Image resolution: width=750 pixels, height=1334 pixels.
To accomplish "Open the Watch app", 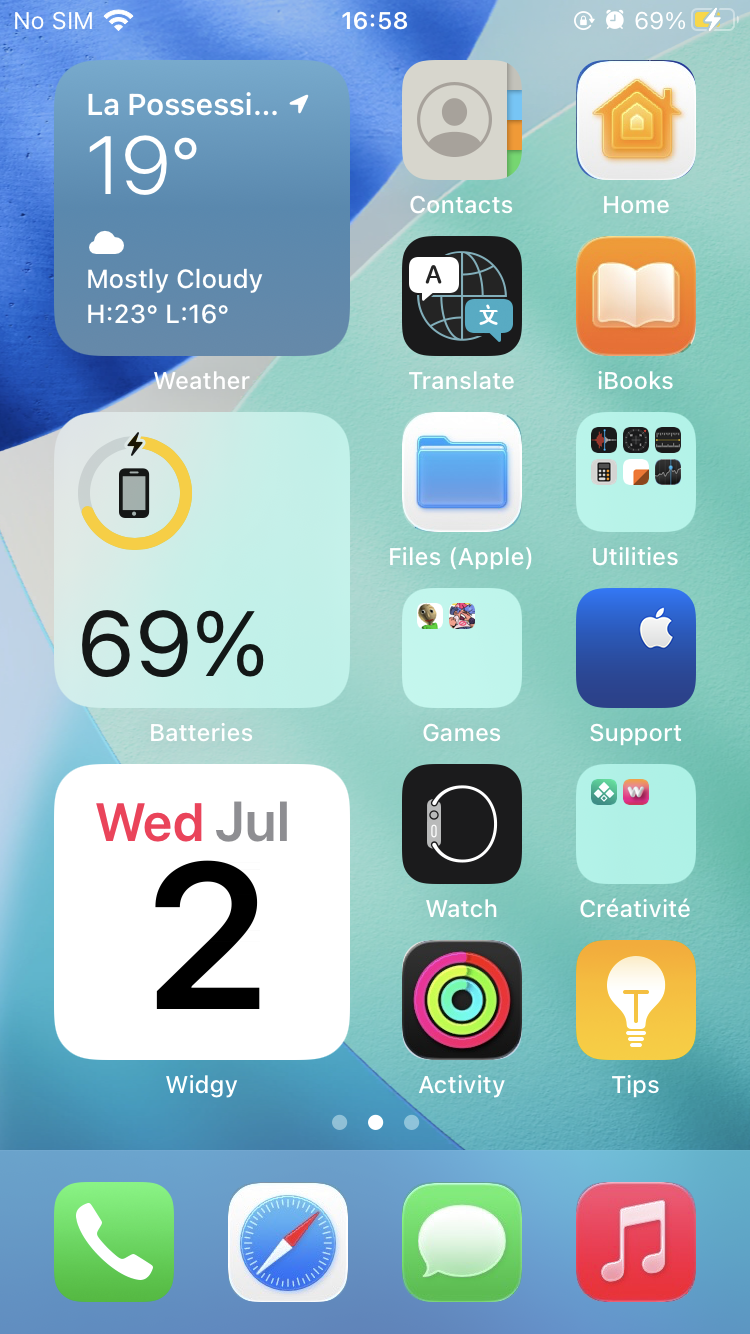I will (x=461, y=824).
